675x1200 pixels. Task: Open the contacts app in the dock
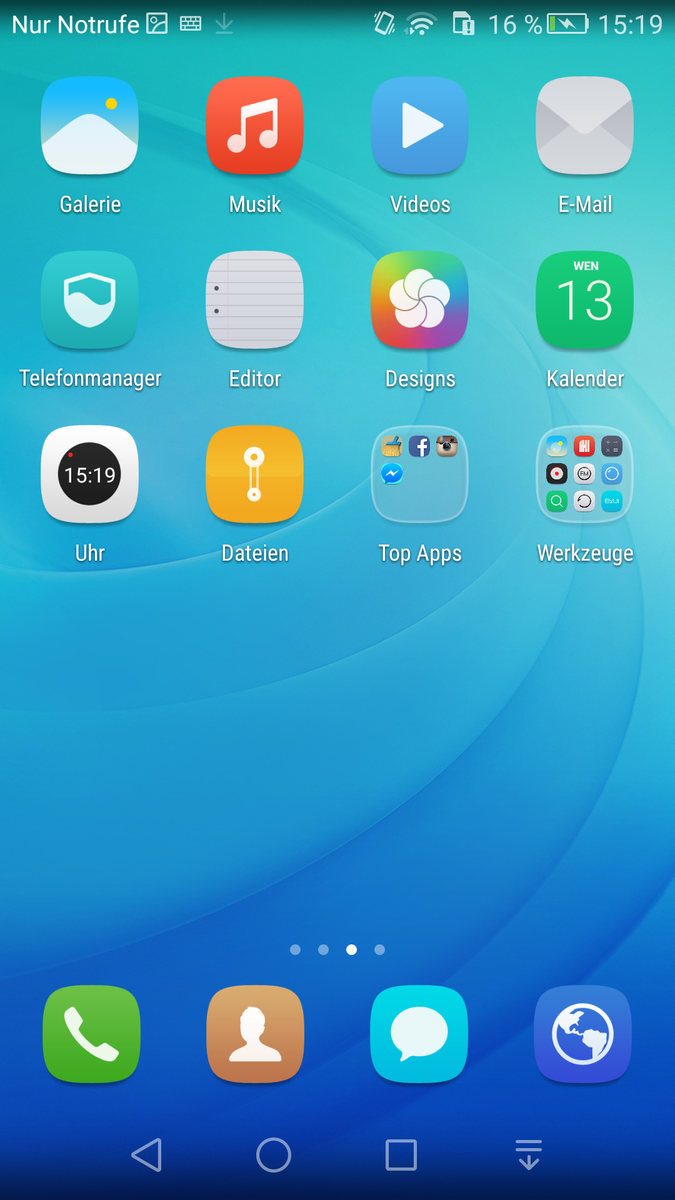(x=255, y=1034)
